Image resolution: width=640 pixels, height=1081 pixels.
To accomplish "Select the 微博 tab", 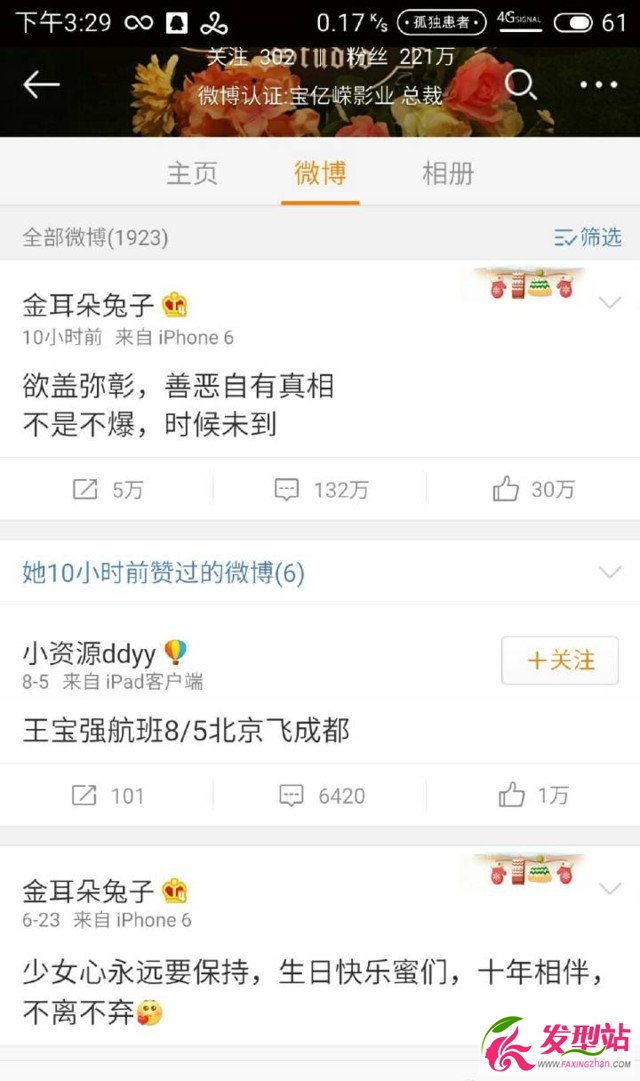I will click(x=320, y=173).
